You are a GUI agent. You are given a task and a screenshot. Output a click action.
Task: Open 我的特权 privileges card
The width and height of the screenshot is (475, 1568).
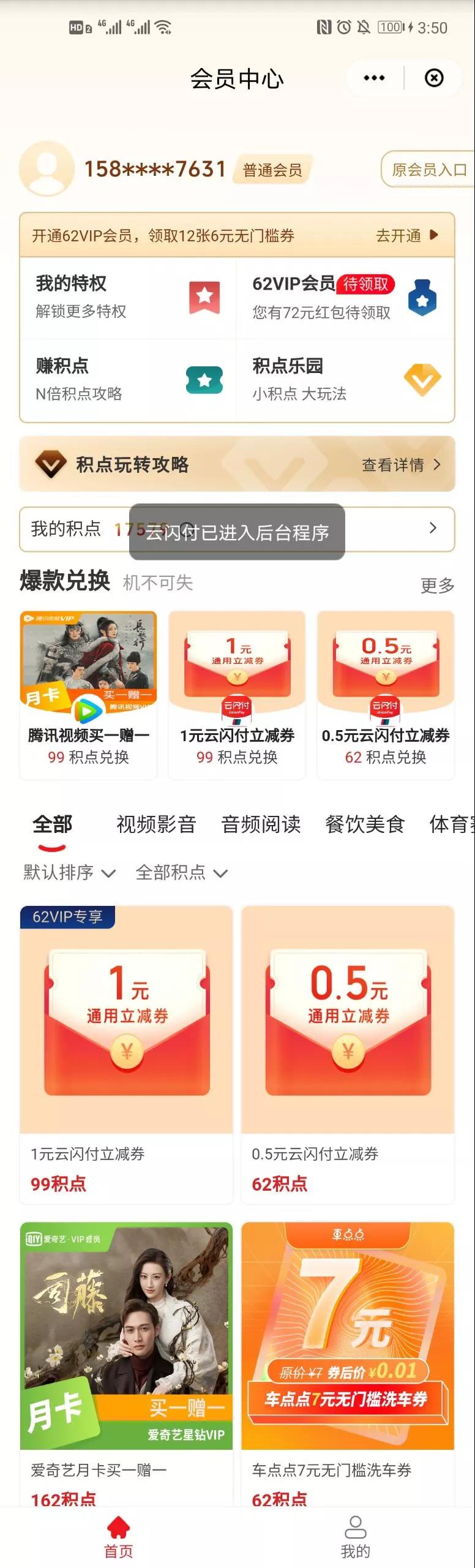(x=128, y=297)
